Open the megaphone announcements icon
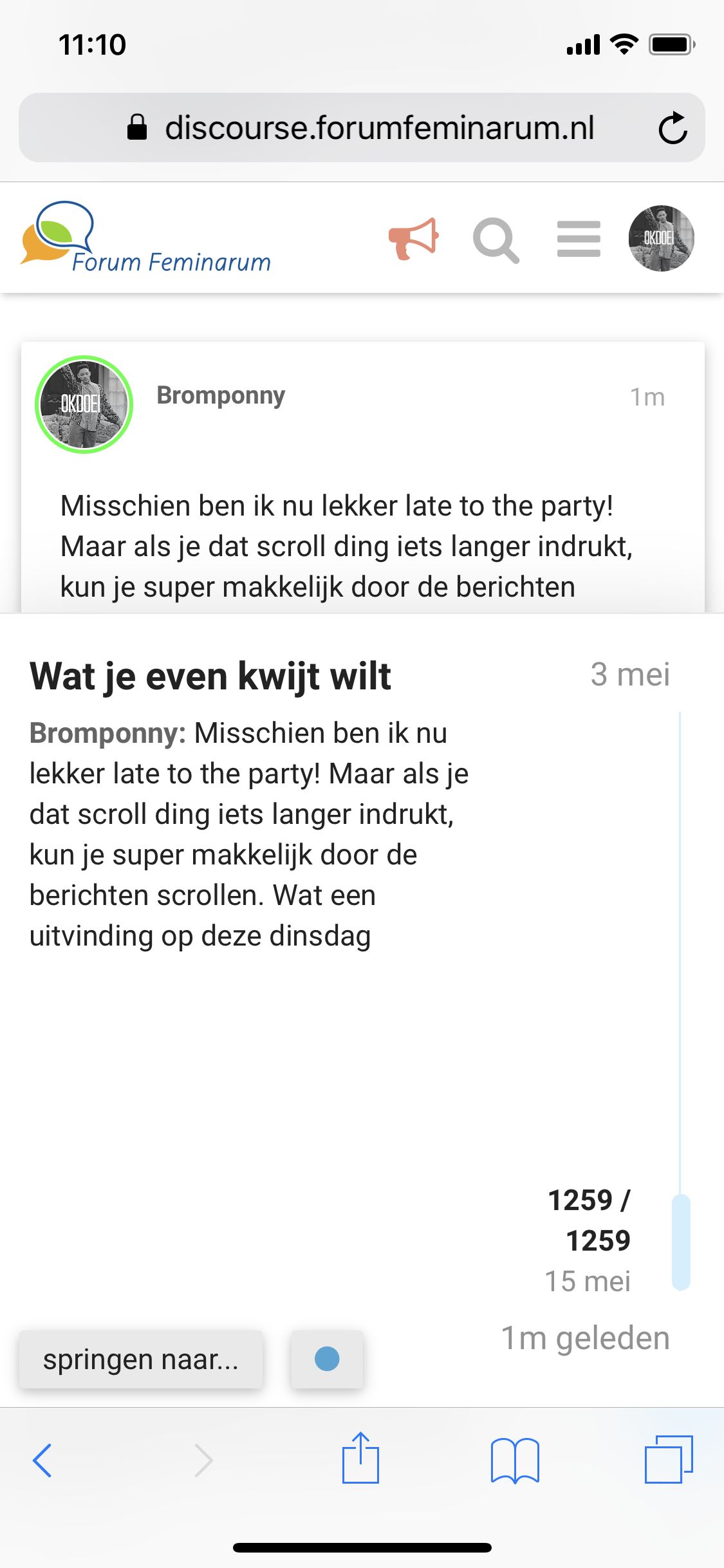Image resolution: width=724 pixels, height=1568 pixels. point(414,239)
